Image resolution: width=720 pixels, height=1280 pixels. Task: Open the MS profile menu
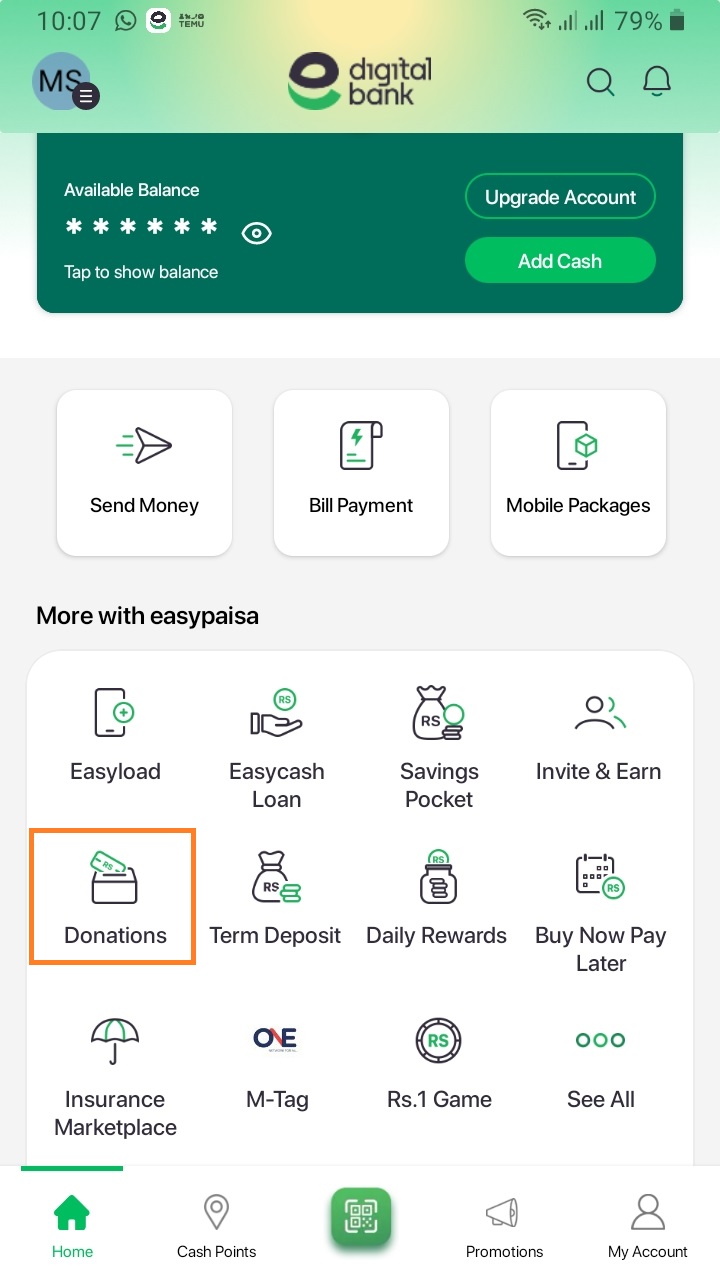tap(63, 82)
